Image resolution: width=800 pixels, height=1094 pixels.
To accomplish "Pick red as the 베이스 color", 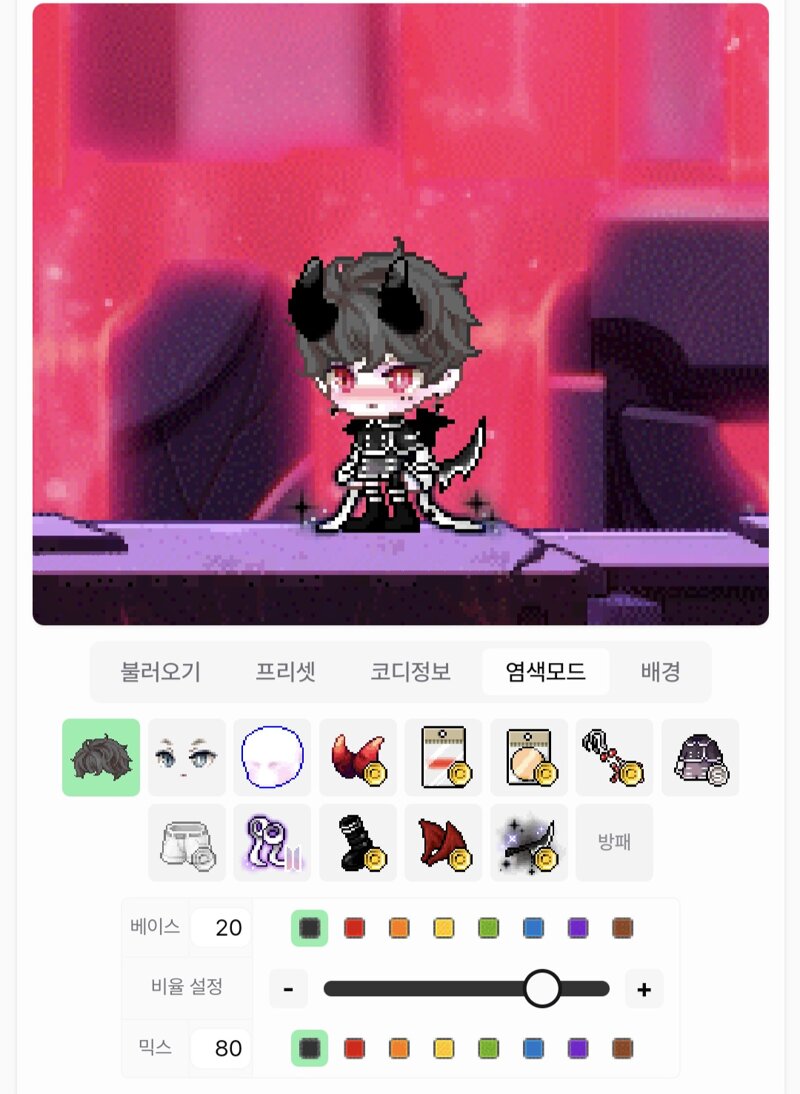I will [354, 928].
